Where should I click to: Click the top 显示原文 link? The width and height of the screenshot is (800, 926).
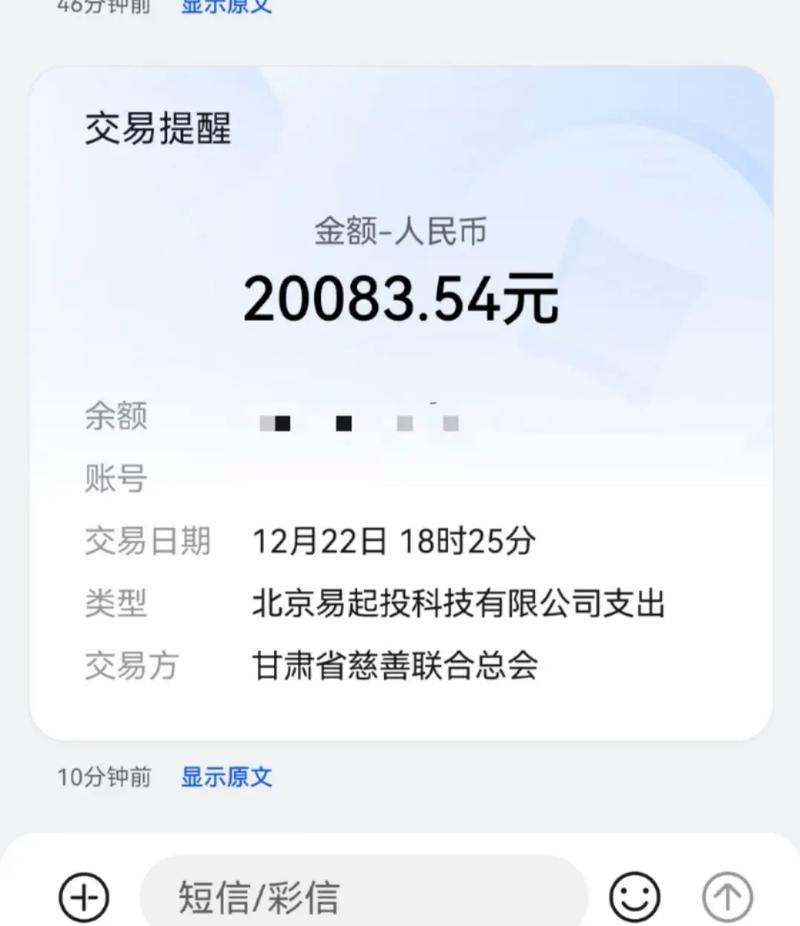point(226,6)
